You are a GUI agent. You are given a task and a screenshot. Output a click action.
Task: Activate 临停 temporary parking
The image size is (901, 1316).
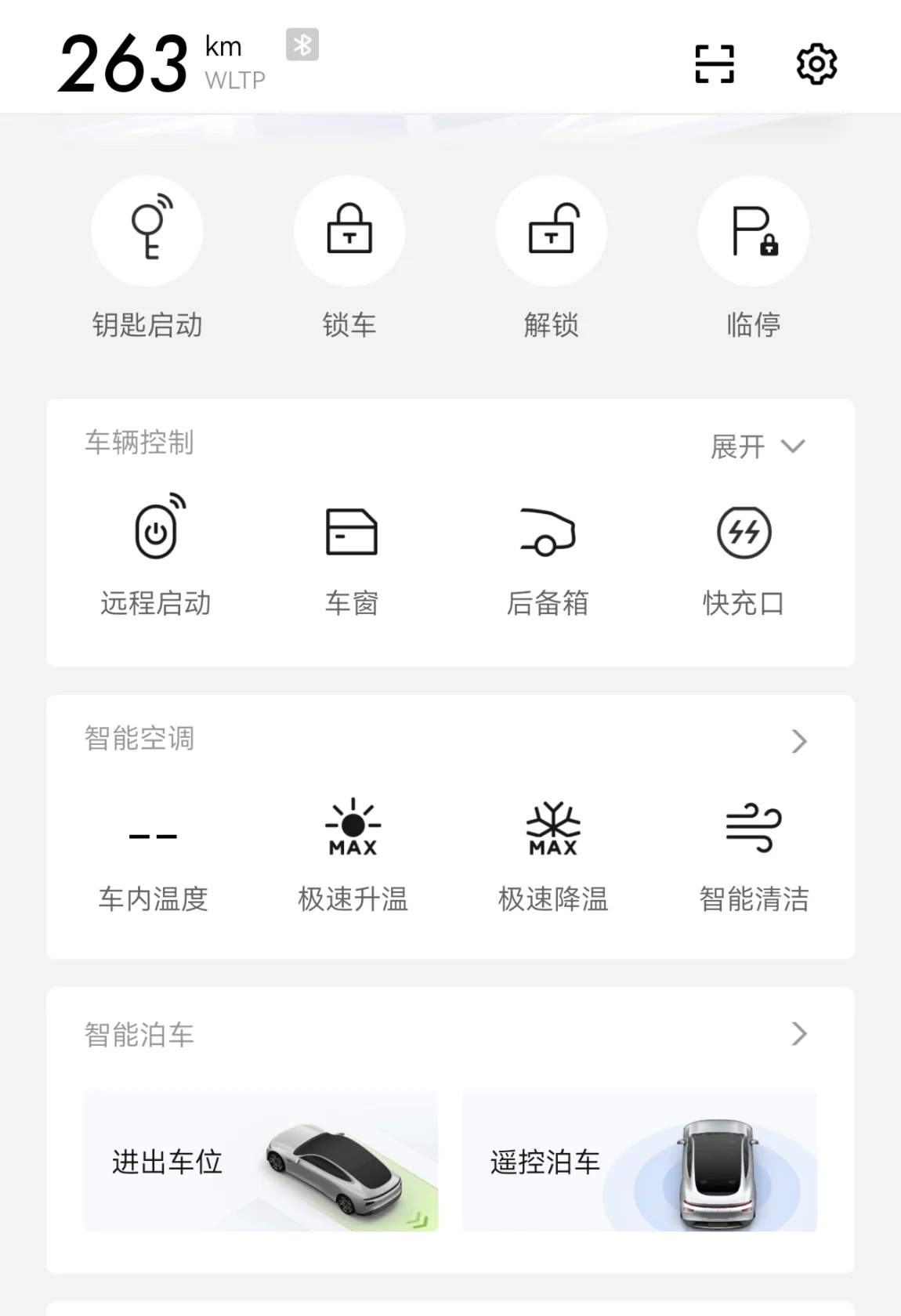point(753,231)
